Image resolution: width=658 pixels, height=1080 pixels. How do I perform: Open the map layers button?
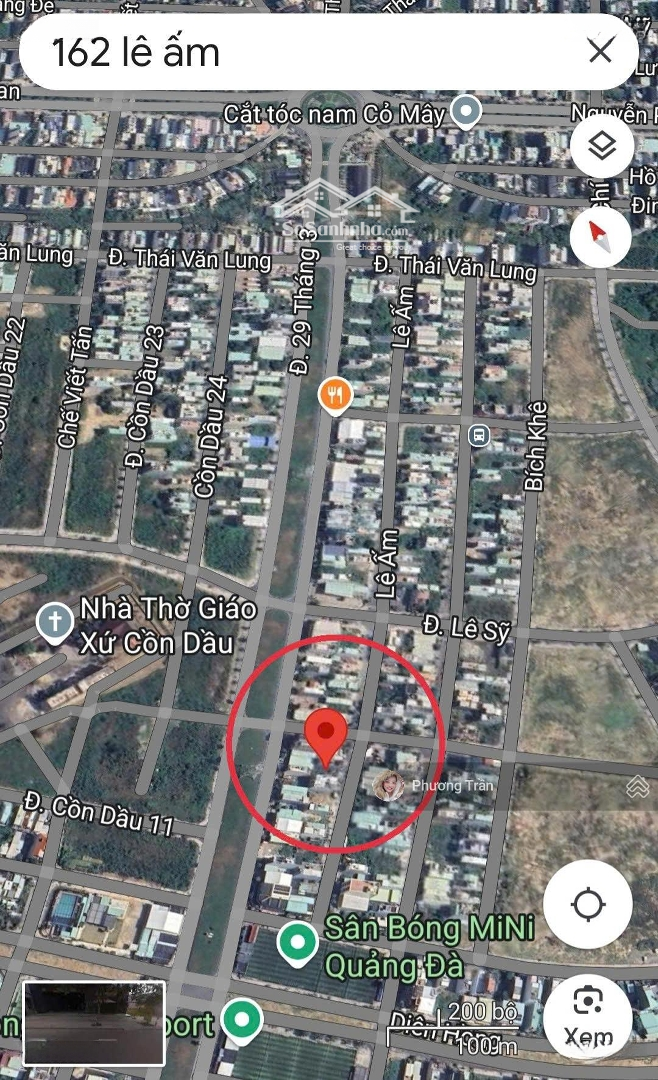(x=602, y=145)
